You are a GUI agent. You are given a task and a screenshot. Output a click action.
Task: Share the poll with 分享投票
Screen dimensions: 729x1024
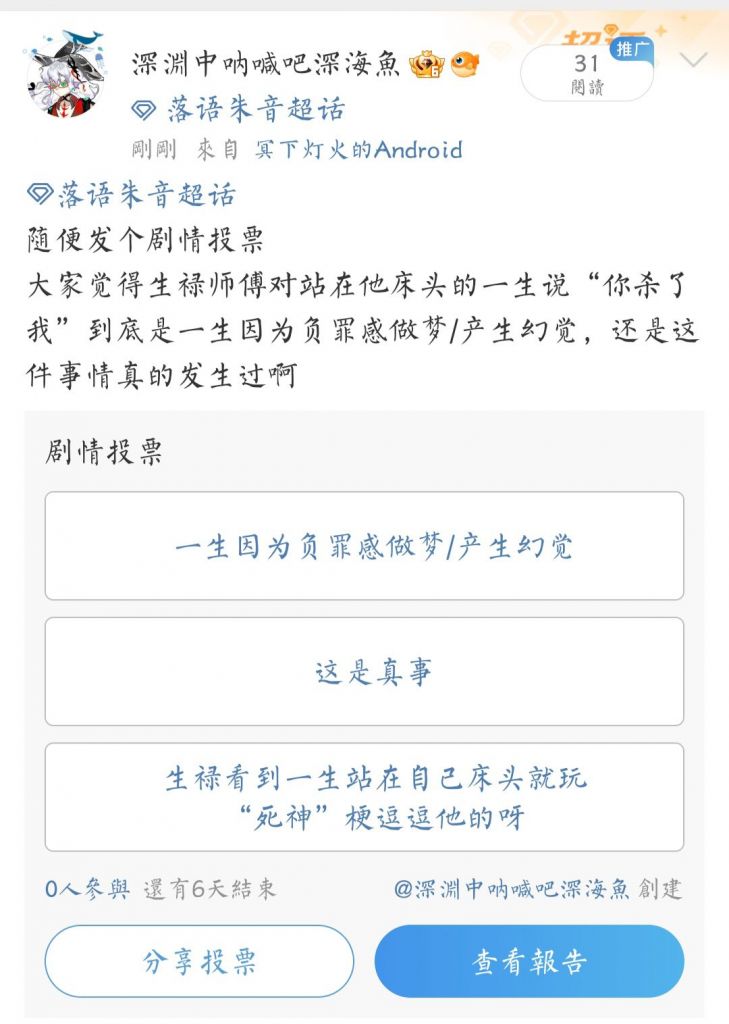[199, 961]
